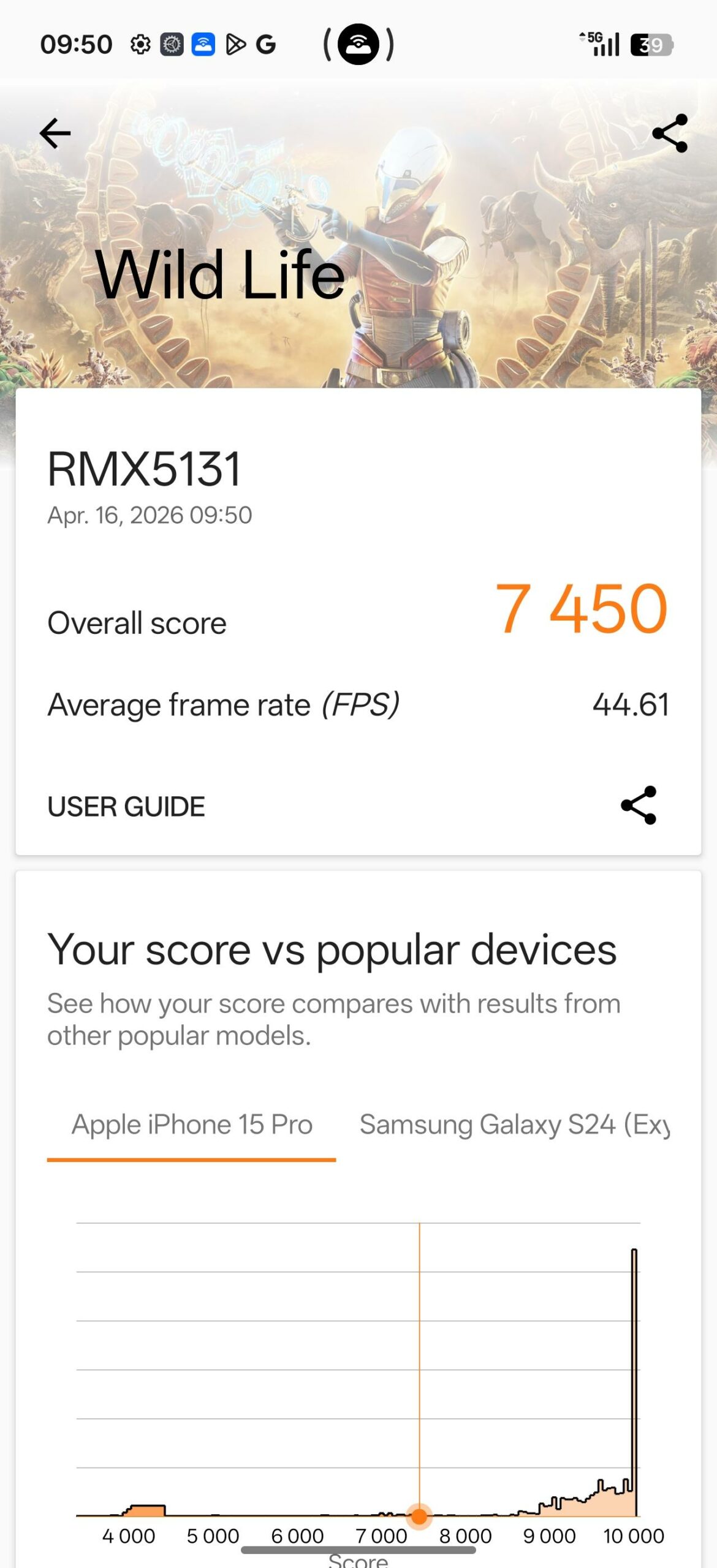Open the USER GUIDE

tap(126, 807)
